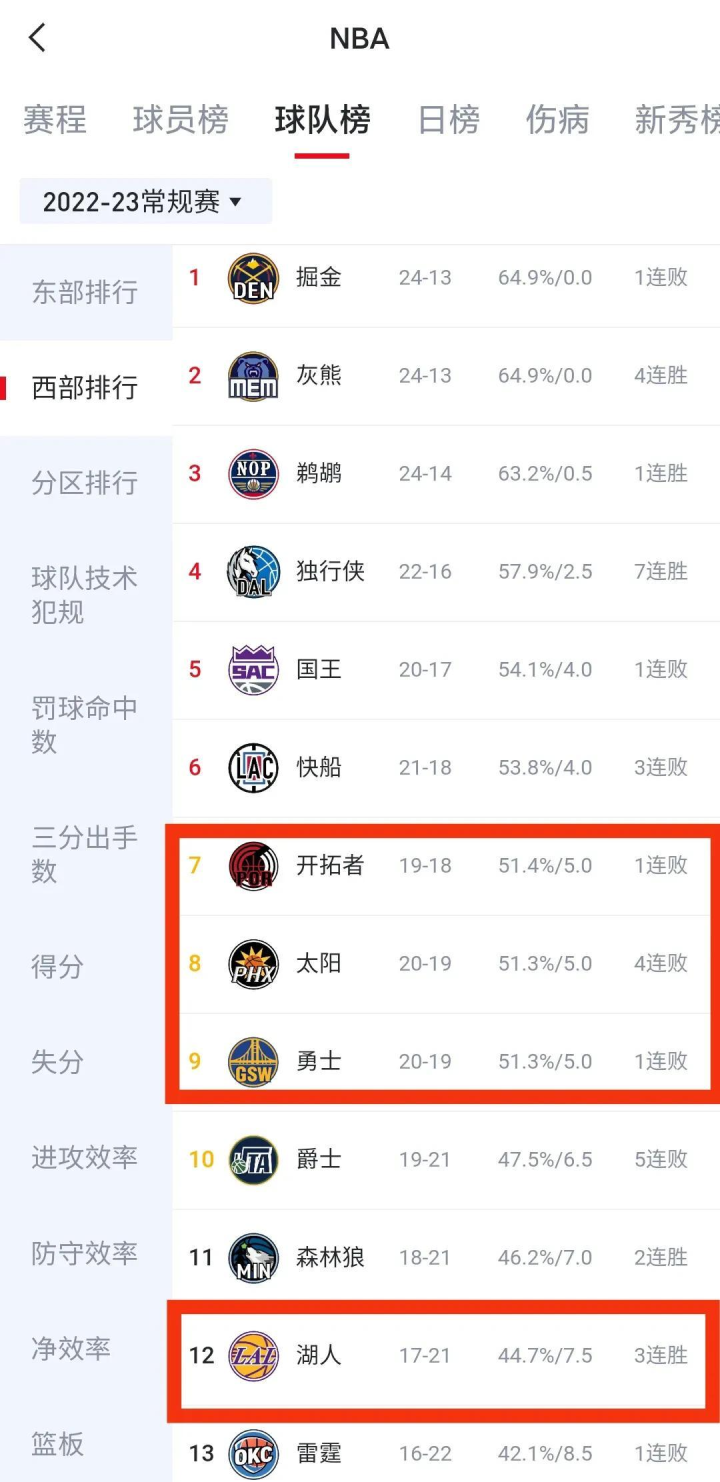Switch to the 赛程 tab
The height and width of the screenshot is (1482, 720).
coord(55,120)
